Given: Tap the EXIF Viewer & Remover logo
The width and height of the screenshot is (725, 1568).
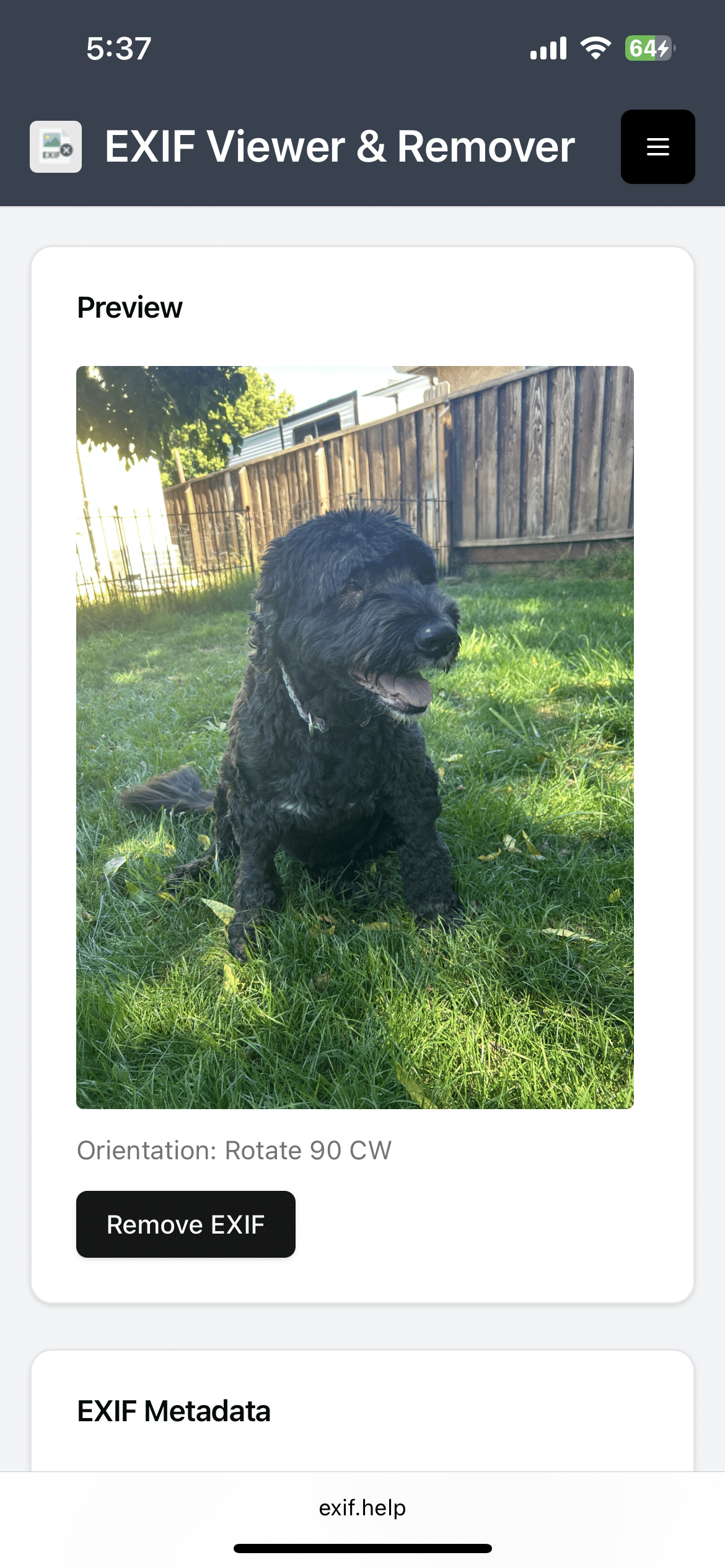Looking at the screenshot, I should 56,147.
